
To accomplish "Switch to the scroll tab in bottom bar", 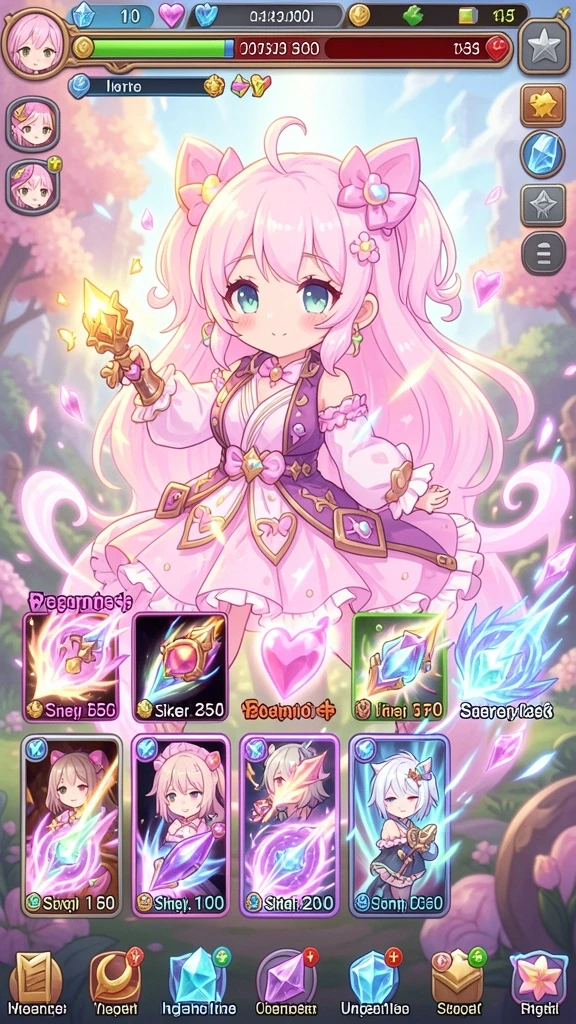I will pos(36,983).
